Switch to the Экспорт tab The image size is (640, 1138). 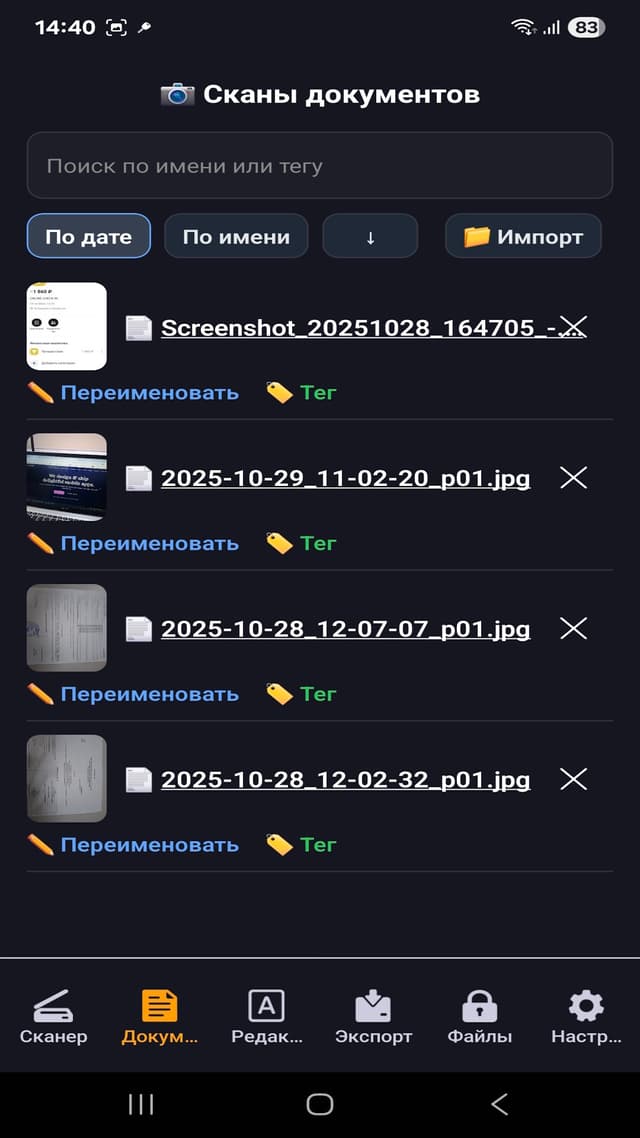pos(373,1017)
